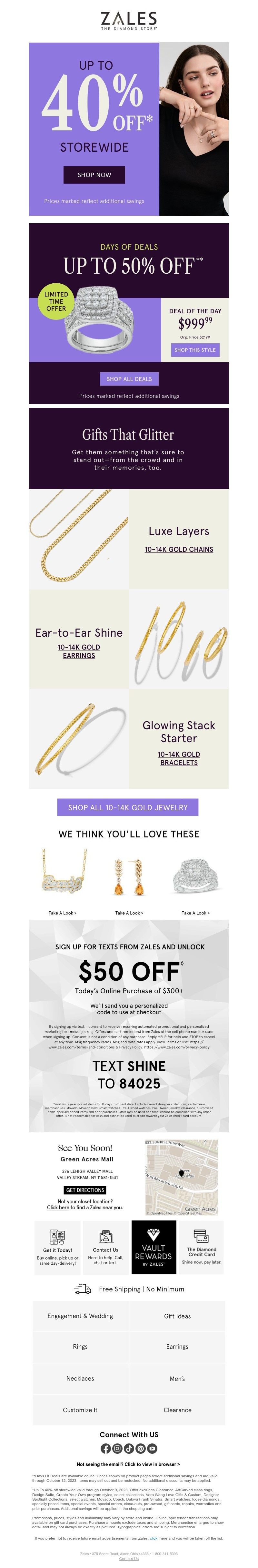
Task: Shop This Style deal of the day
Action: click(195, 350)
